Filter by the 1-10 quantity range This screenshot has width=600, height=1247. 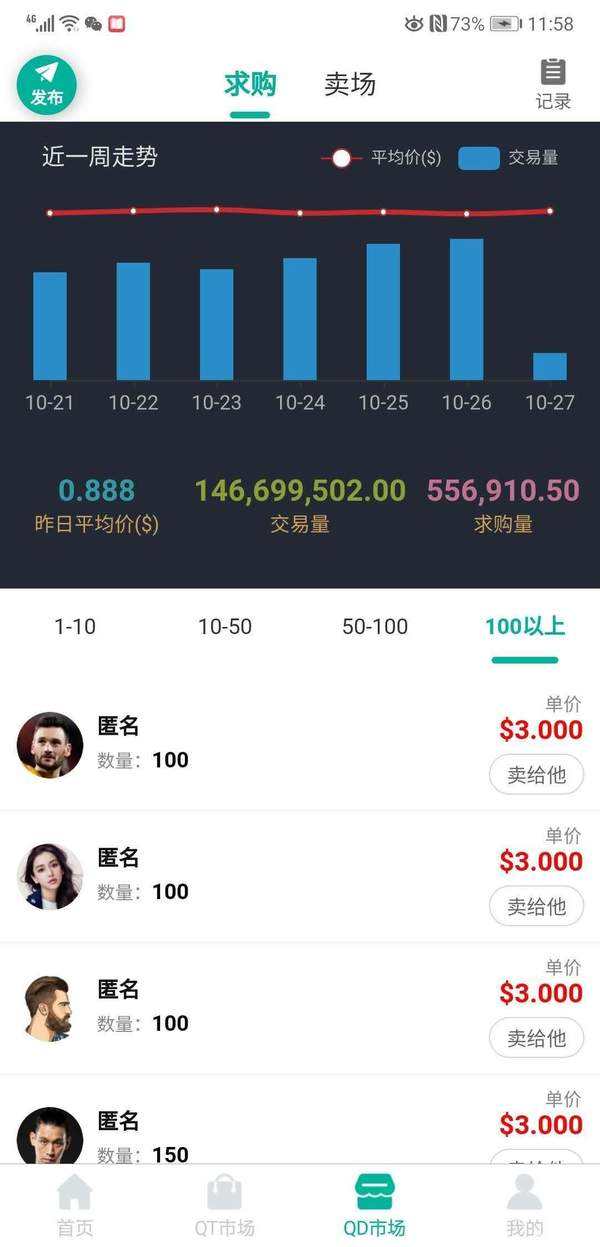point(75,627)
